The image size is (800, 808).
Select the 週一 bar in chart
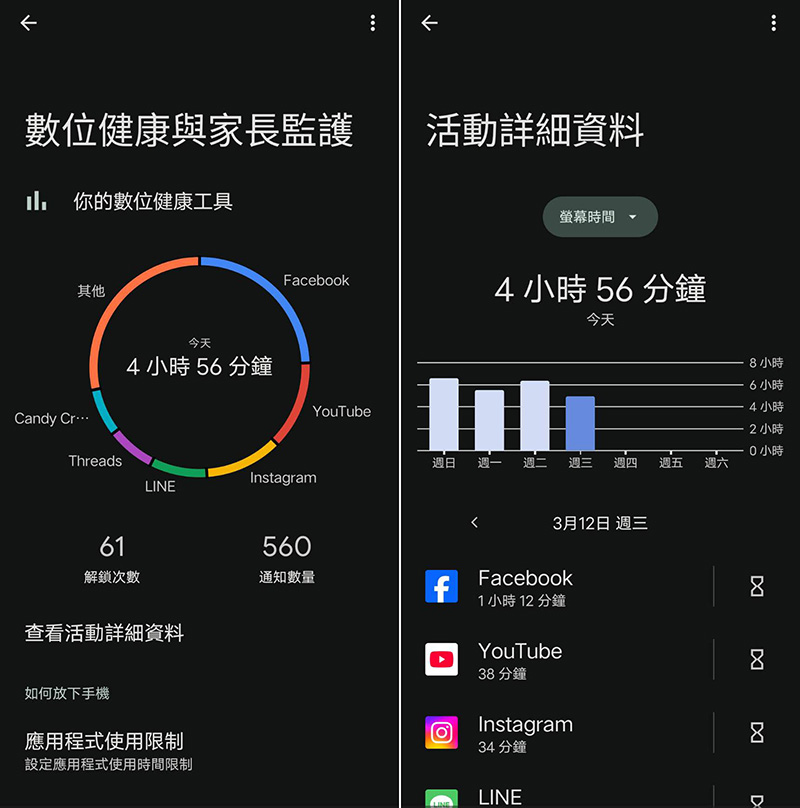489,420
